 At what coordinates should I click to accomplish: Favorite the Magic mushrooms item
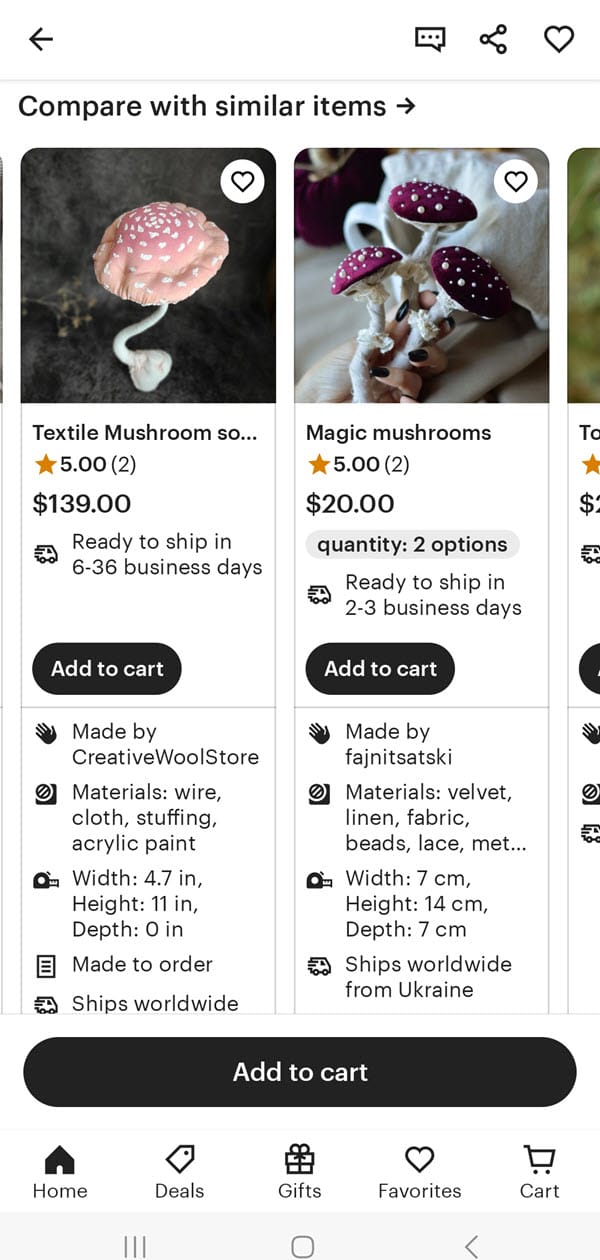click(x=515, y=181)
